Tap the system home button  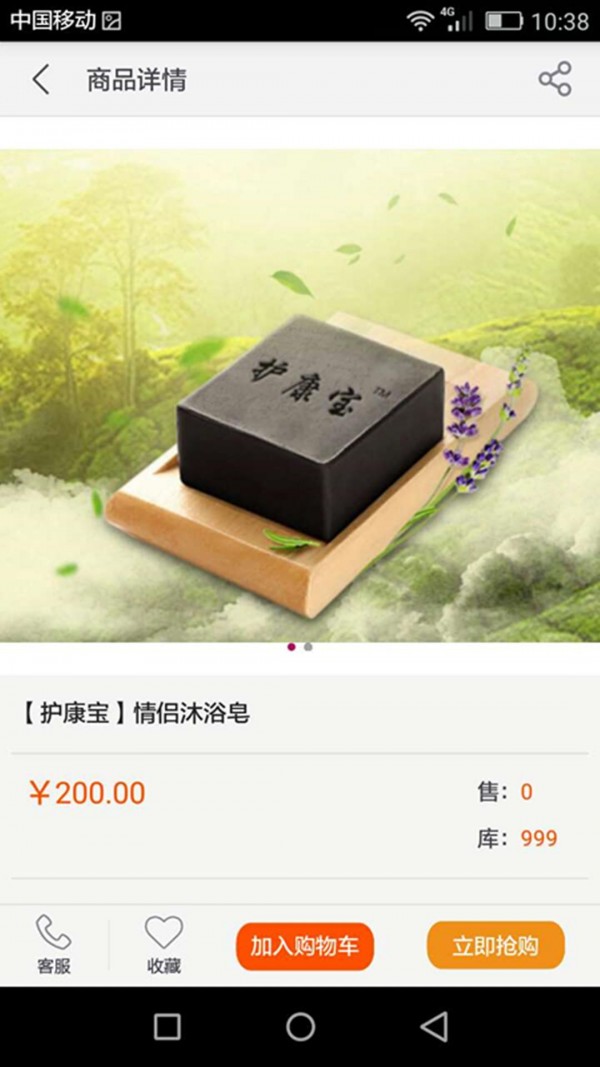click(300, 1027)
